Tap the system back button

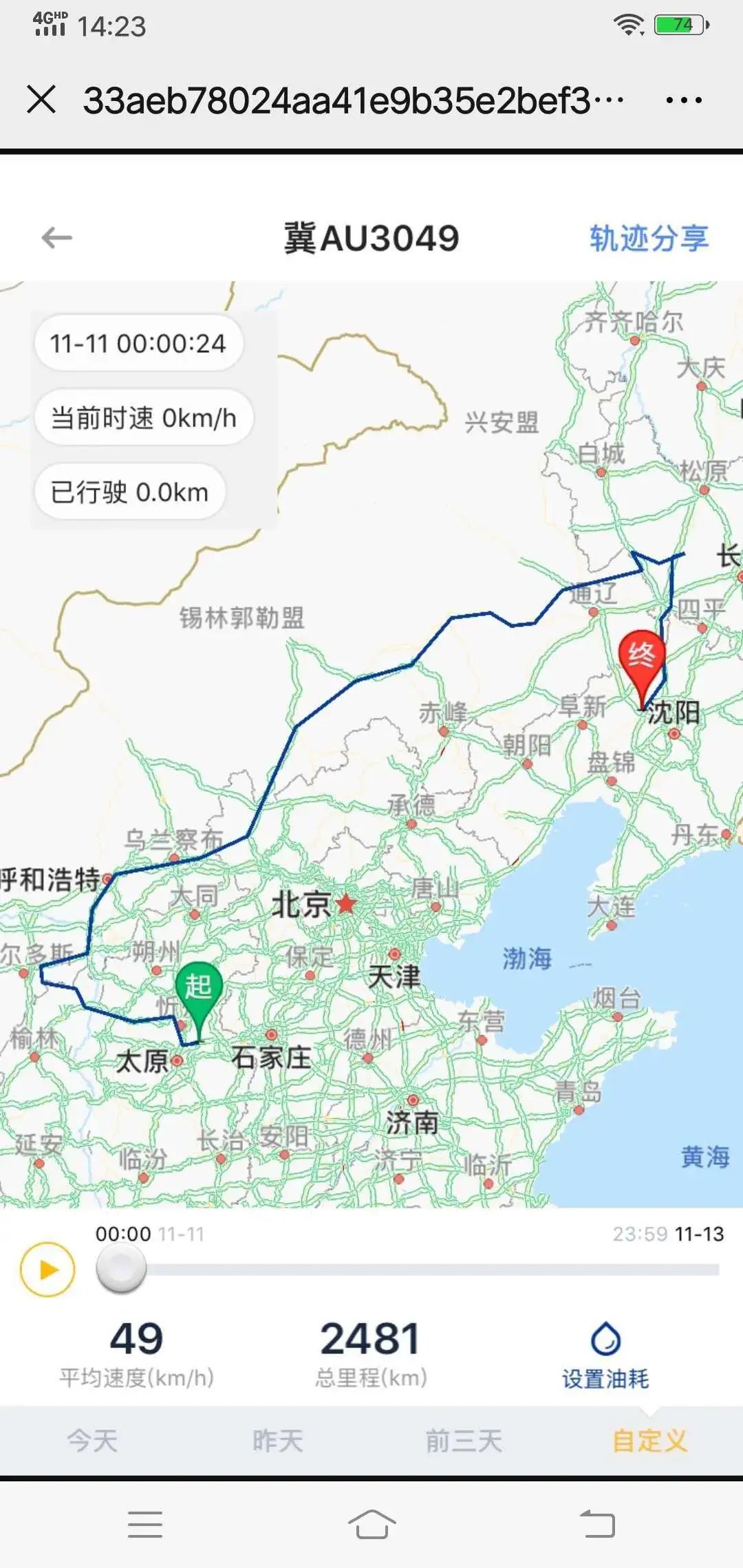coord(597,1524)
